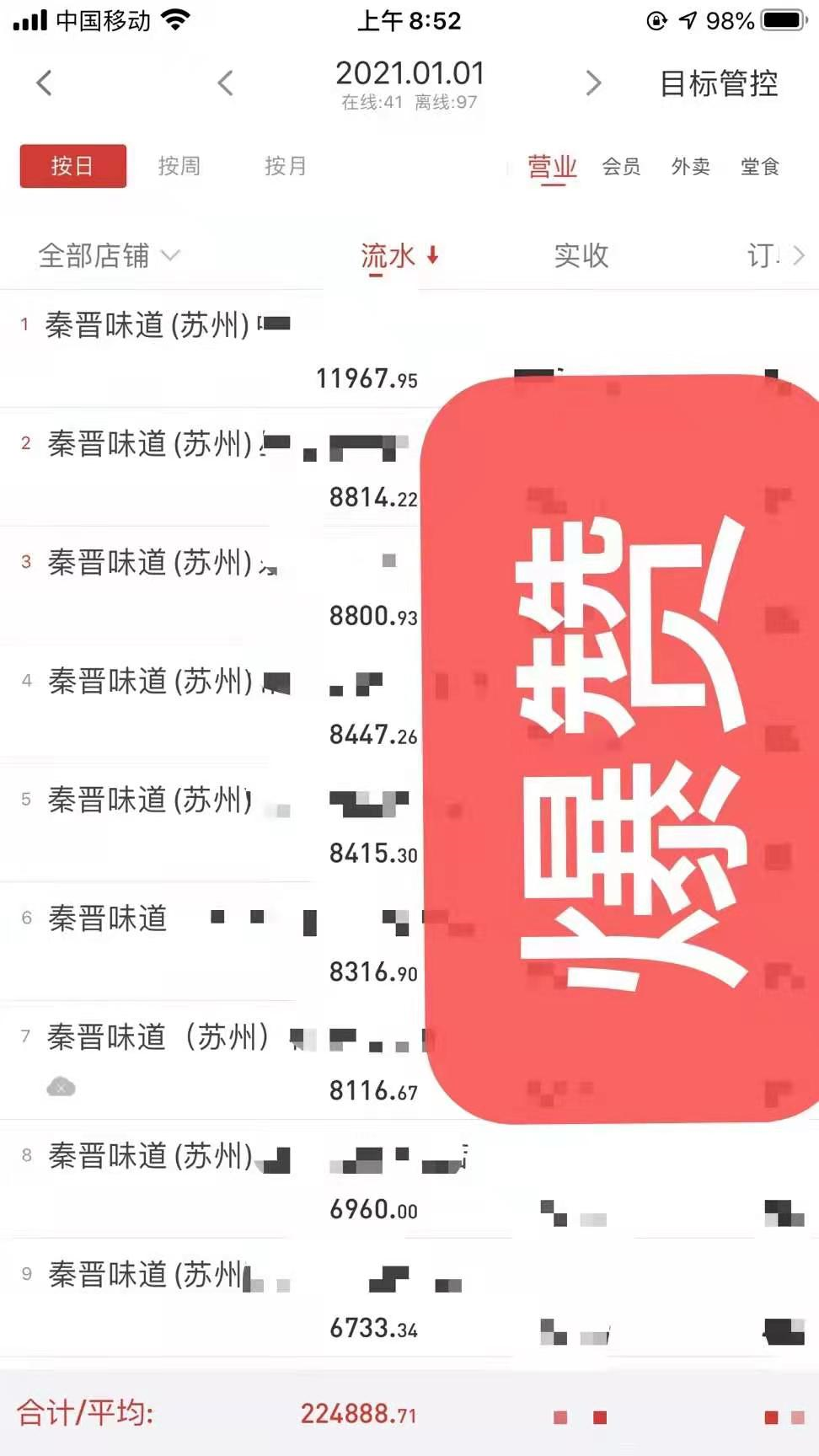Switch to the 外卖 tab

[690, 167]
